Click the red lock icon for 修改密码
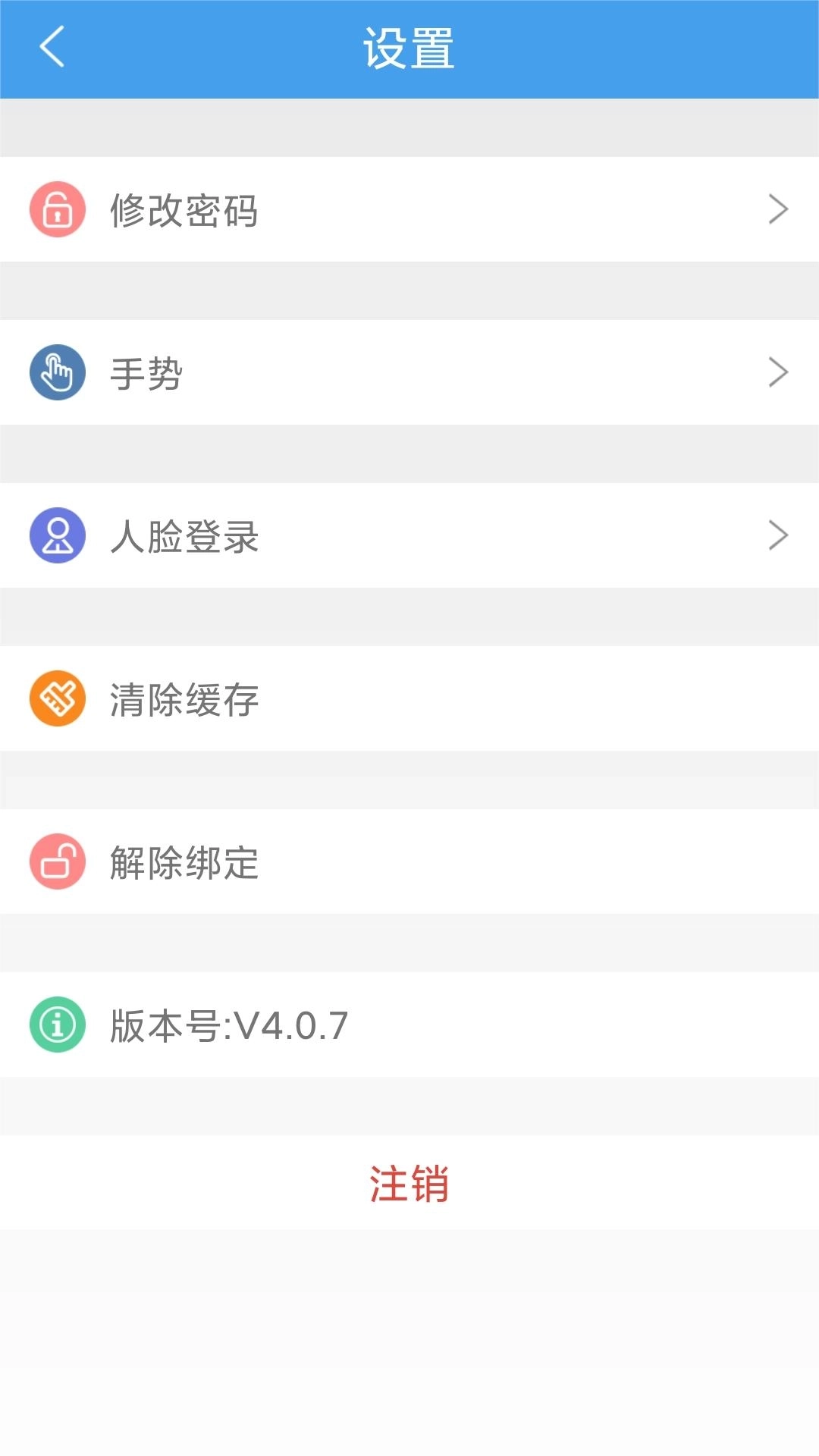Viewport: 819px width, 1456px height. [57, 209]
